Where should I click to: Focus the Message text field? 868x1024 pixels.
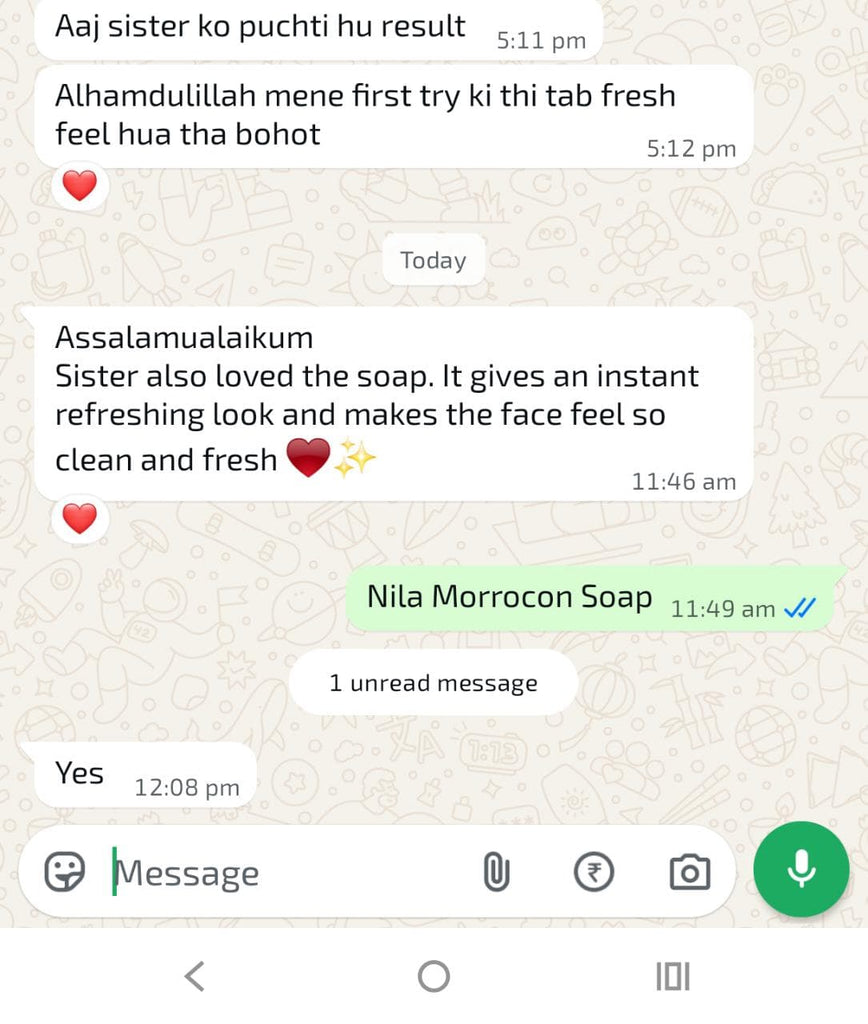click(x=287, y=872)
